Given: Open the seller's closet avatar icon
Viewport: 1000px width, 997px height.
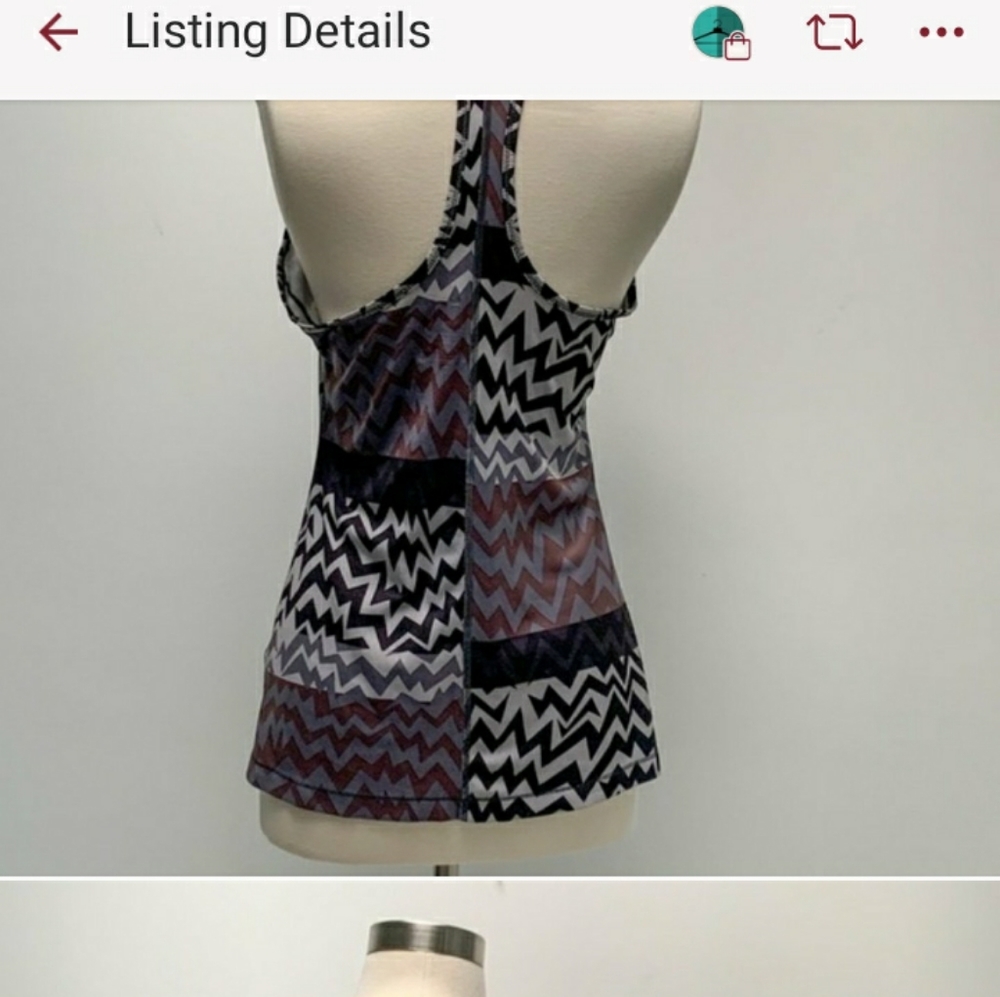Looking at the screenshot, I should point(720,33).
